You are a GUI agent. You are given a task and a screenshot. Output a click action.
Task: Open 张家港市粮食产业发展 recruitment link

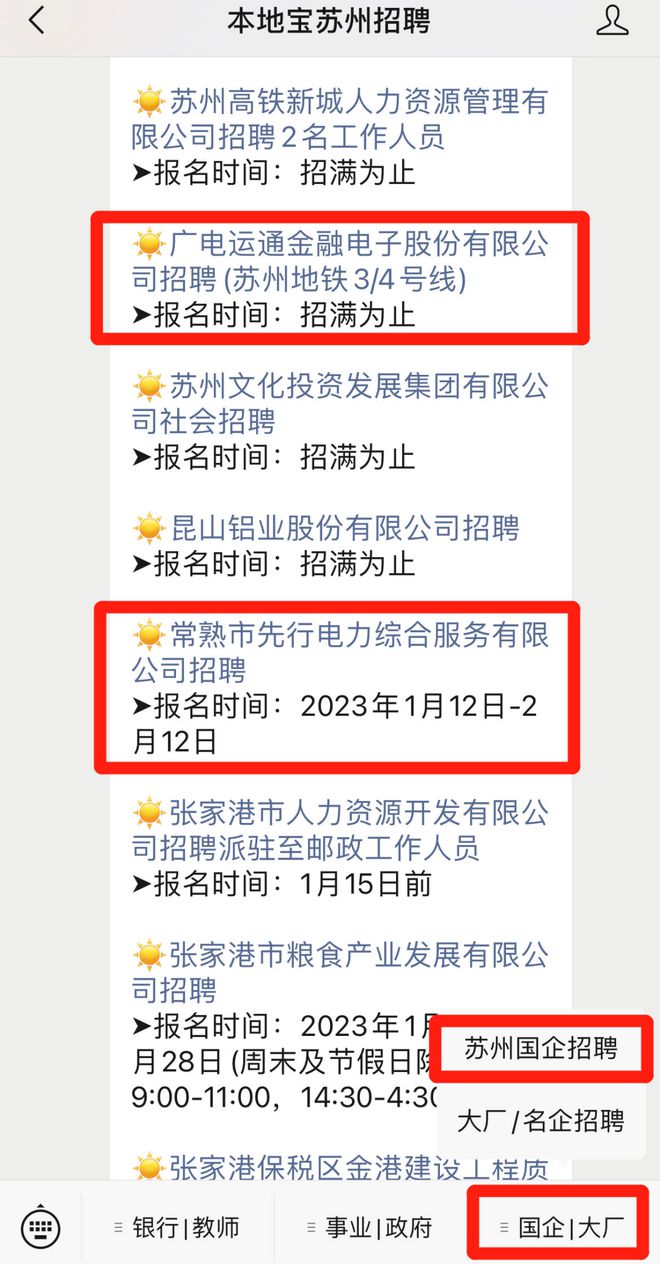coord(340,973)
